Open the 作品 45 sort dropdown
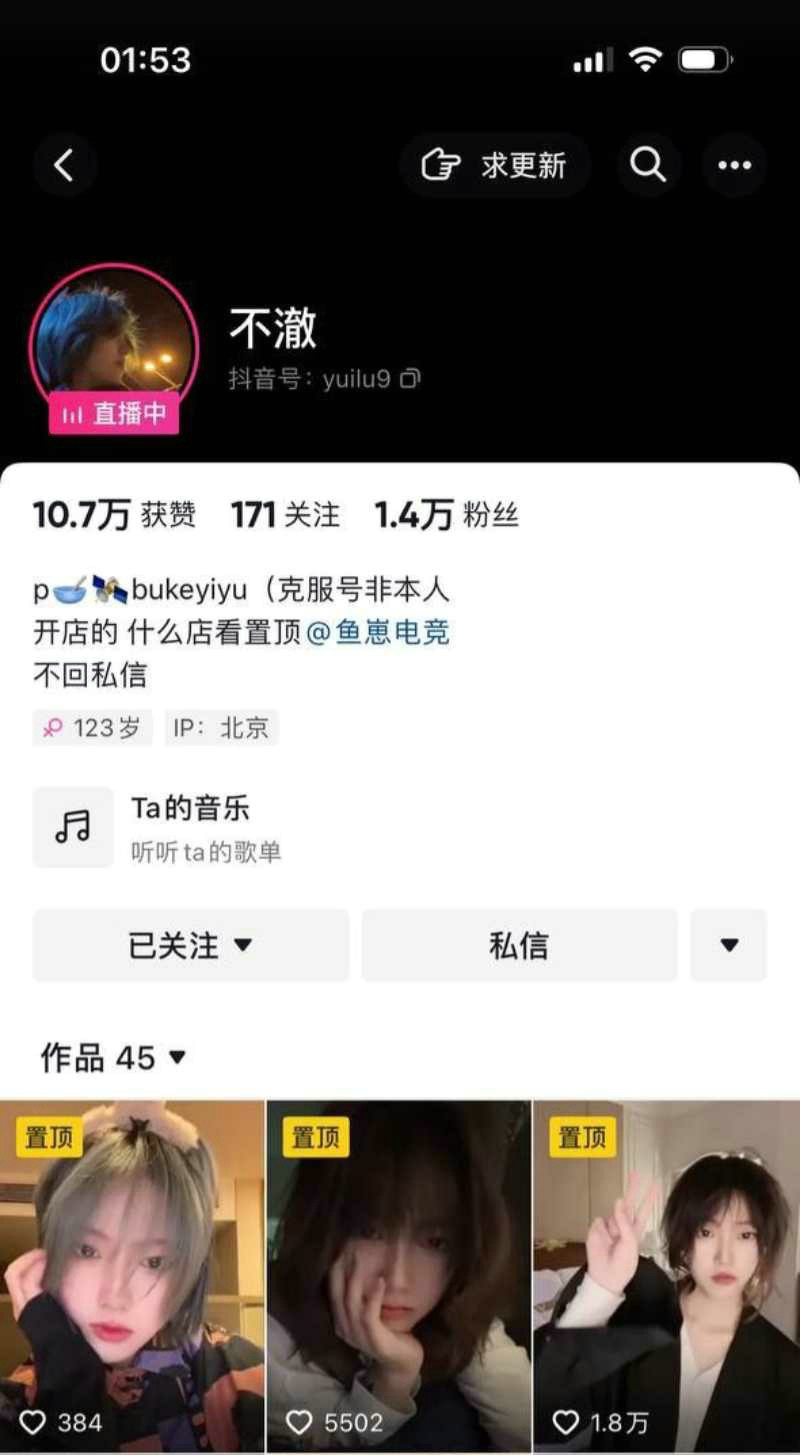 pyautogui.click(x=114, y=1057)
